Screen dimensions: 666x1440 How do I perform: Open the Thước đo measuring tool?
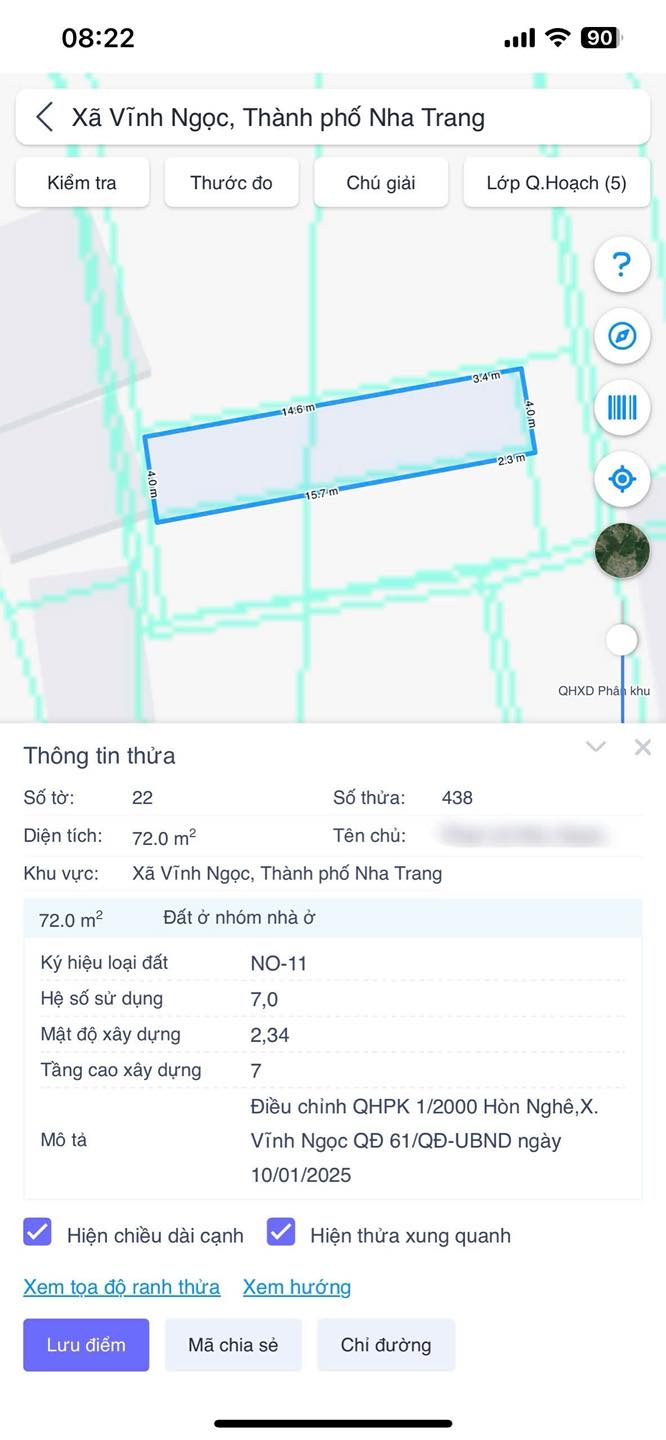231,183
